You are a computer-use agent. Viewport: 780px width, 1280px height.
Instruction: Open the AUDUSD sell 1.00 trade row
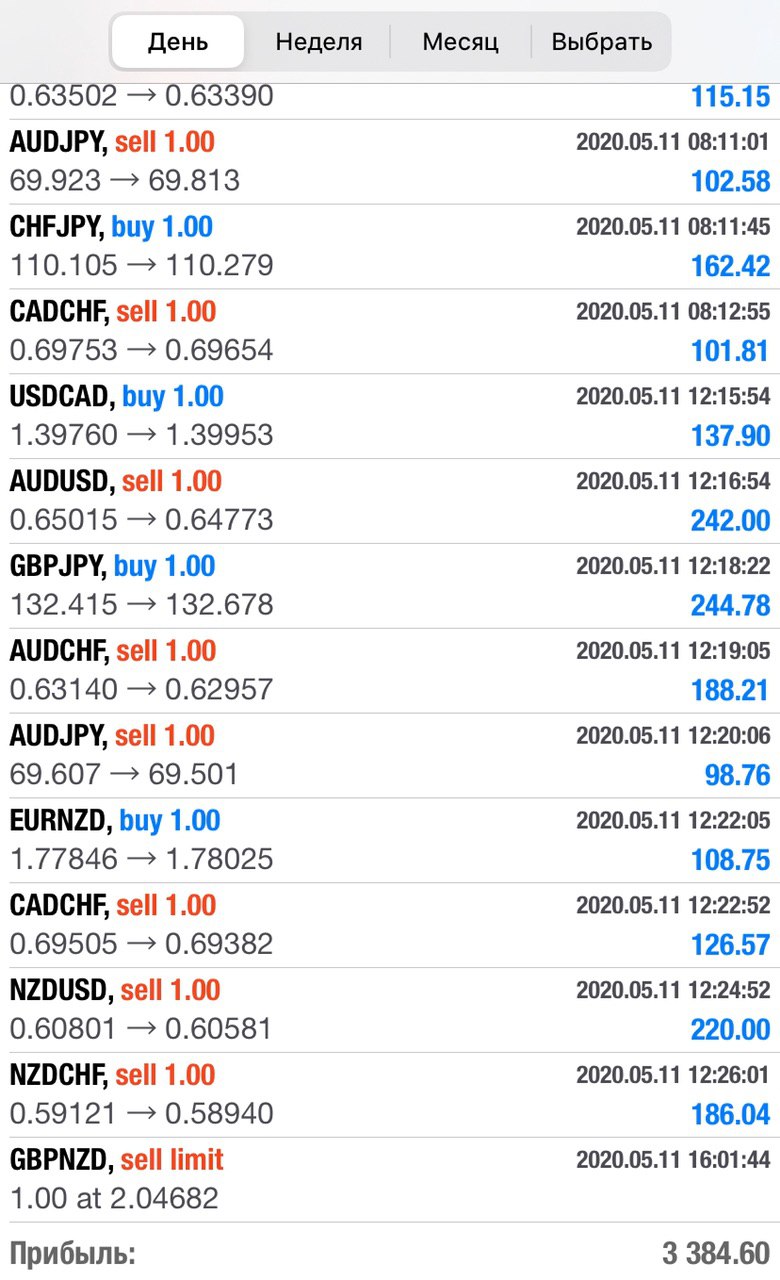point(390,501)
